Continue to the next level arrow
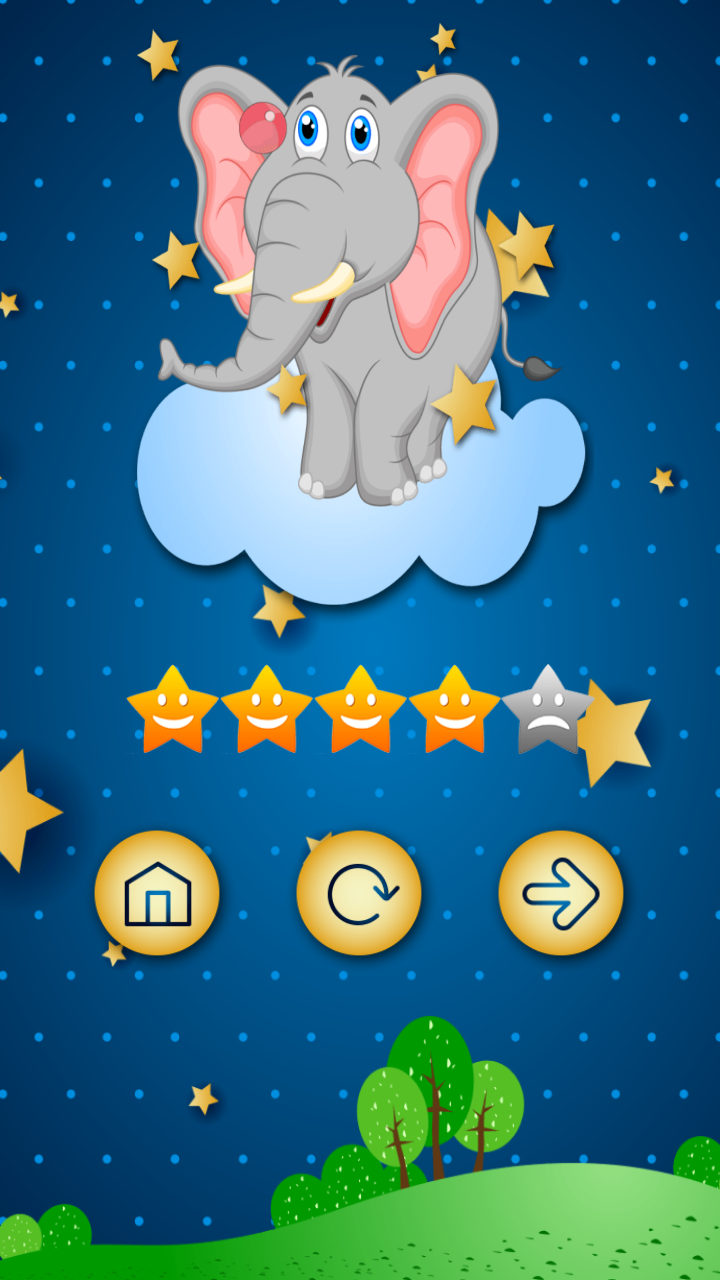Screen dimensions: 720x1280 561,893
